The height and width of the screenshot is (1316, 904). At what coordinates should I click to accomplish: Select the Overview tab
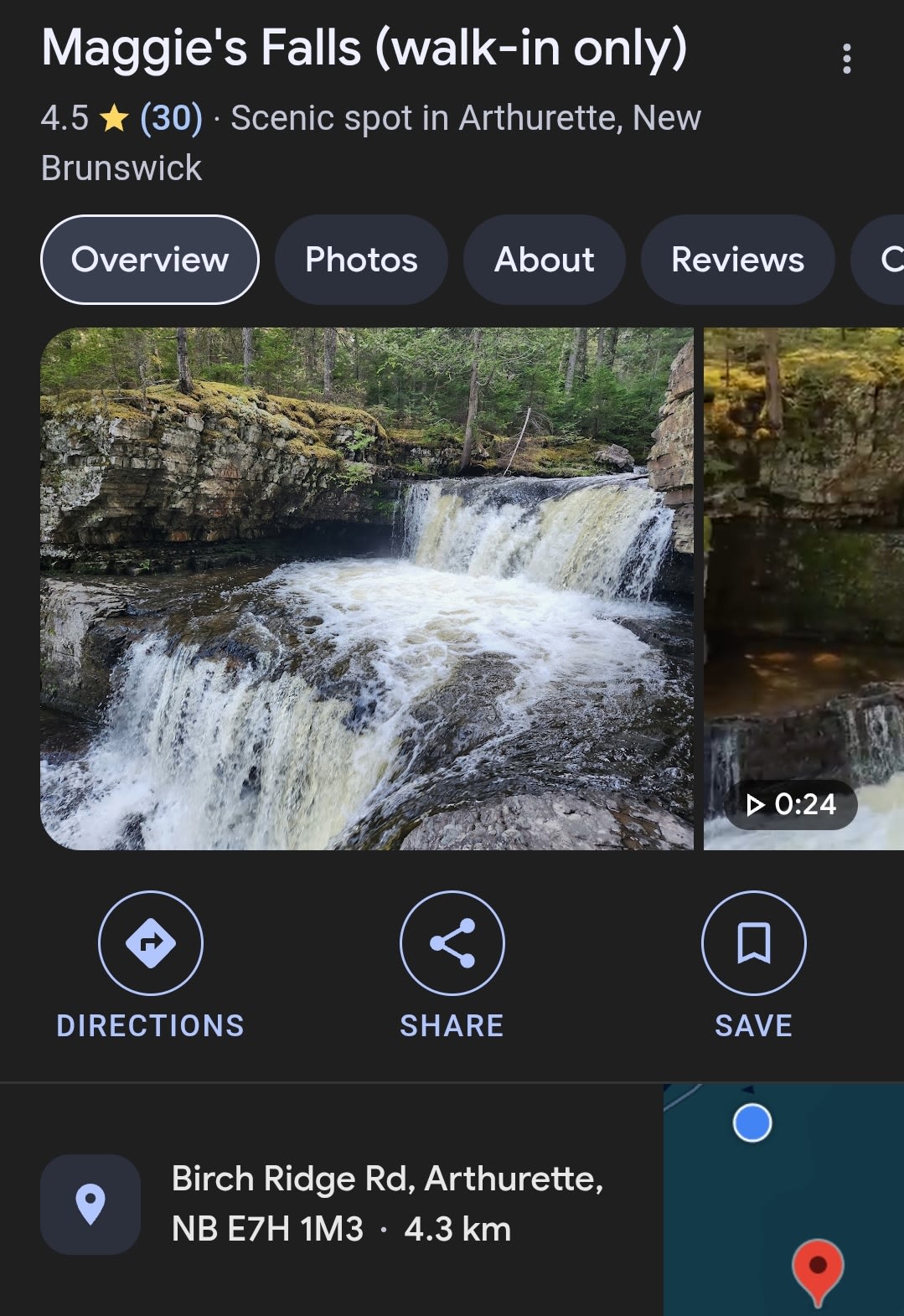[x=150, y=260]
